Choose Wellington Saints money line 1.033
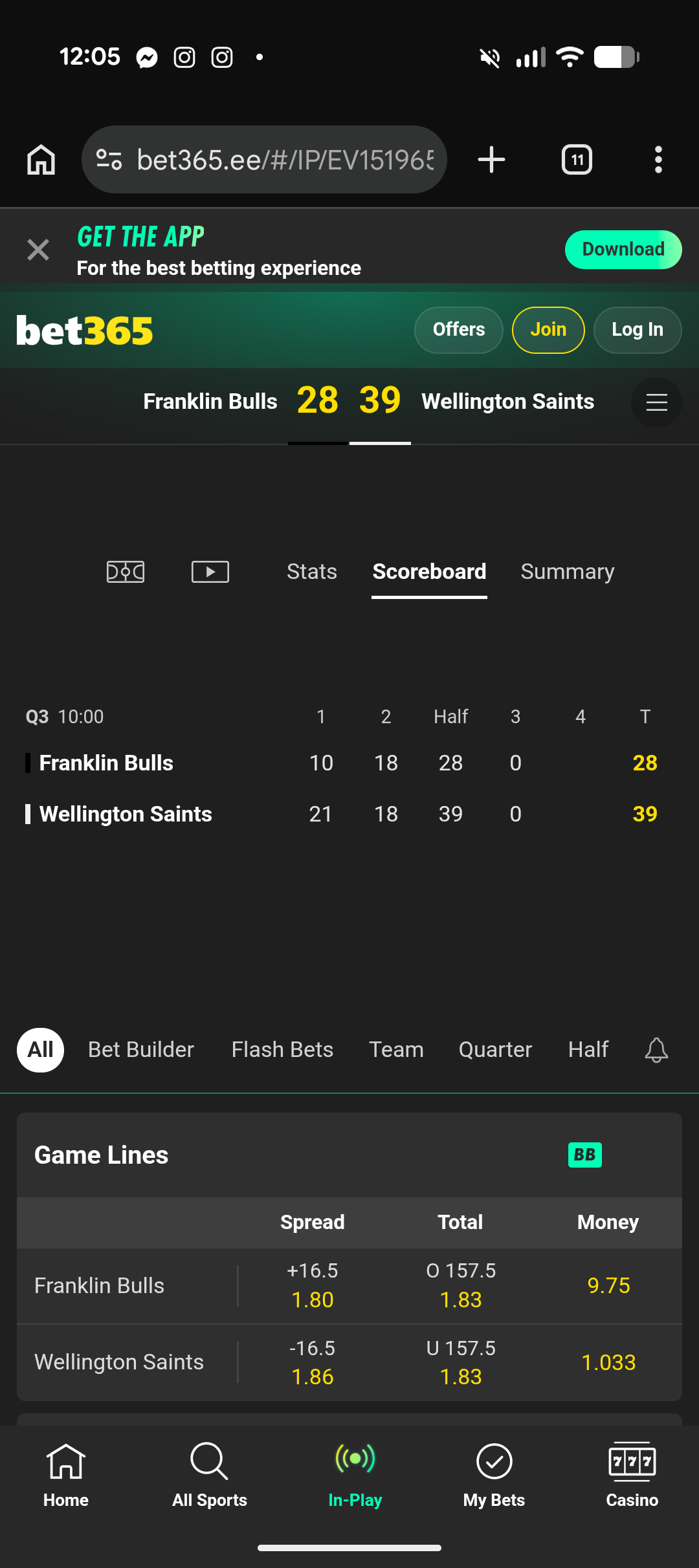The width and height of the screenshot is (699, 1568). (608, 1362)
